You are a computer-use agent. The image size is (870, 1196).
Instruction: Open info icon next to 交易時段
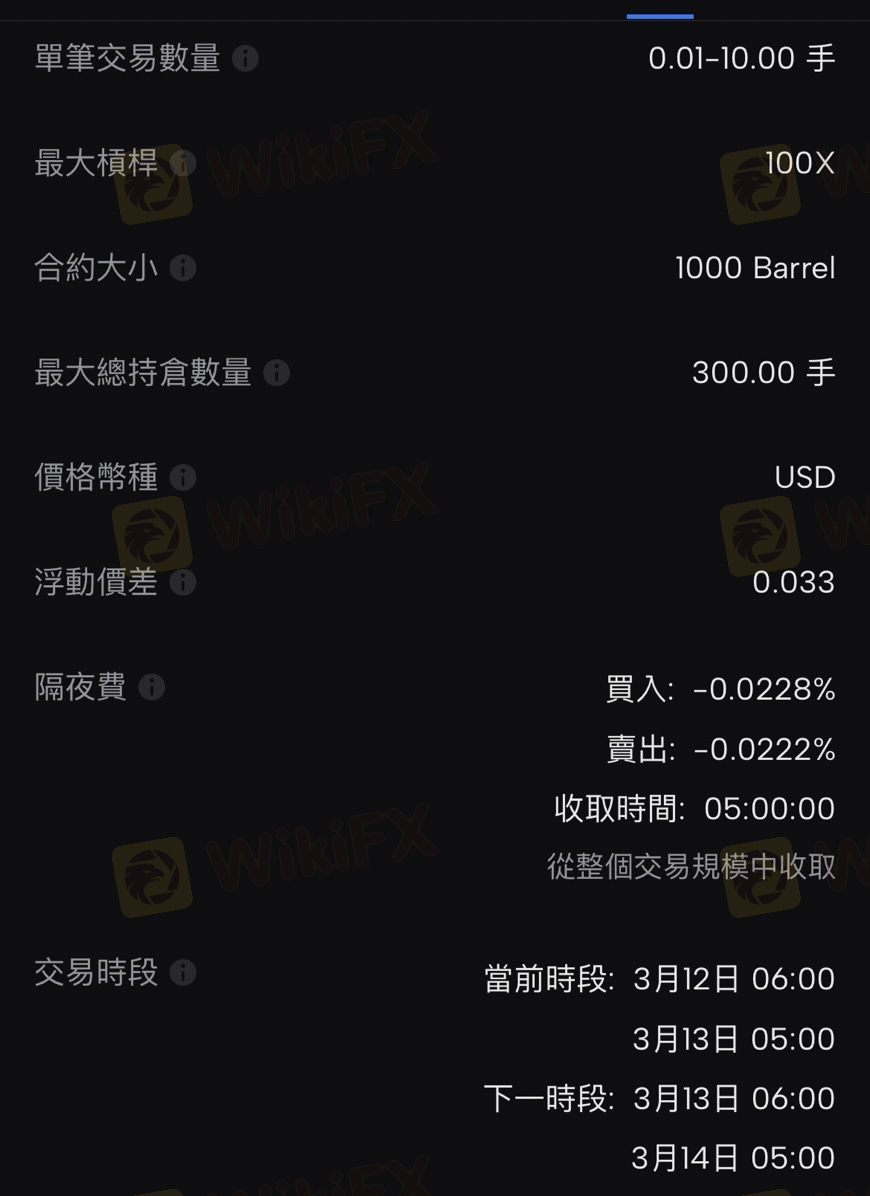(x=183, y=972)
